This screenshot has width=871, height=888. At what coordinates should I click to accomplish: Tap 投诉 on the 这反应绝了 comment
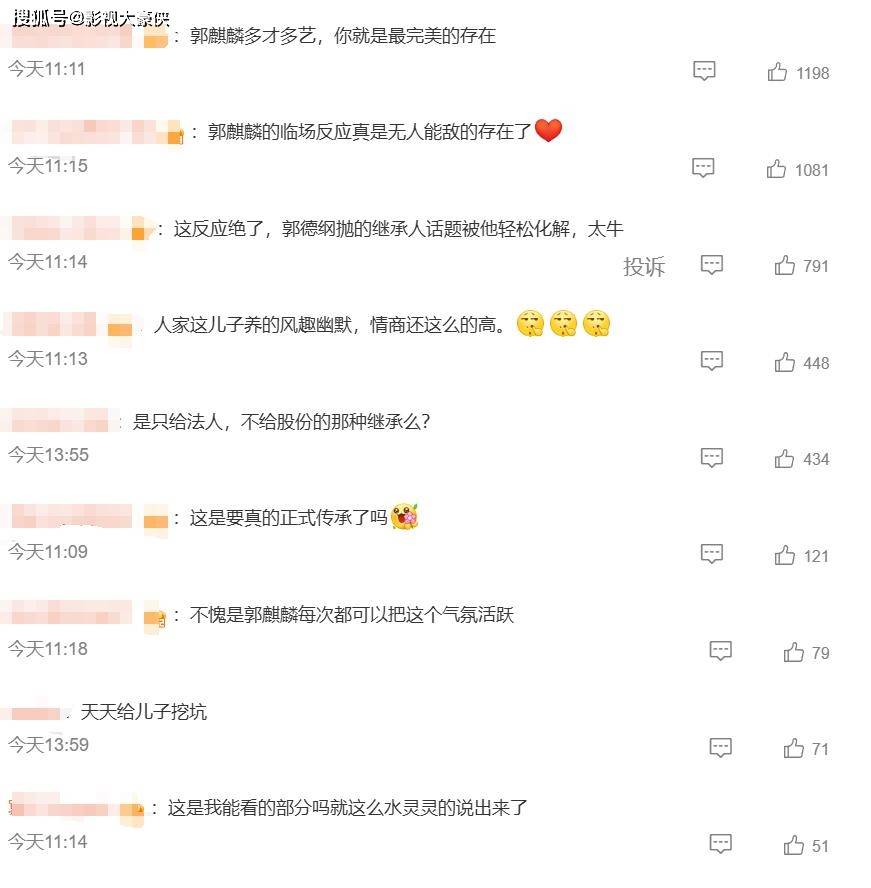(644, 266)
